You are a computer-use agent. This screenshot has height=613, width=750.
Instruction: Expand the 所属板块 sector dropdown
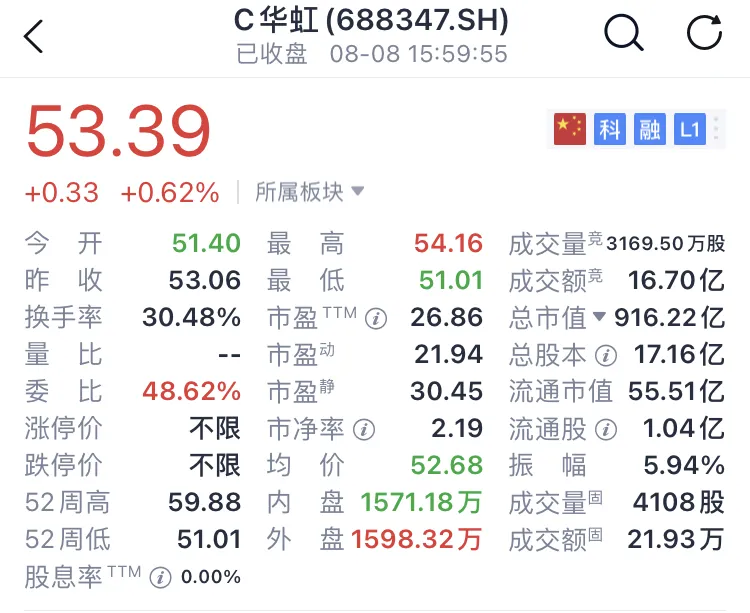(x=310, y=192)
